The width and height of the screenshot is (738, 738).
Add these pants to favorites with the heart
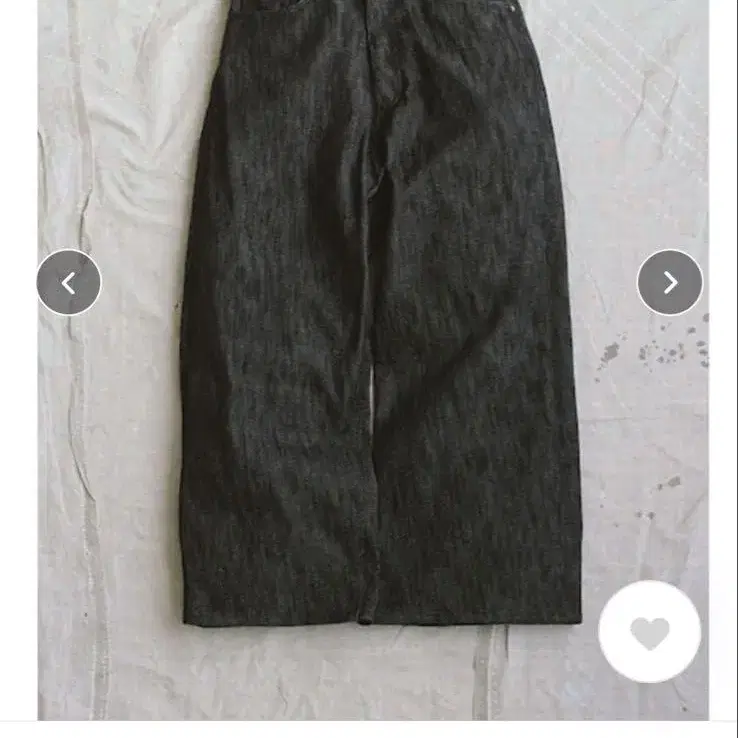650,632
